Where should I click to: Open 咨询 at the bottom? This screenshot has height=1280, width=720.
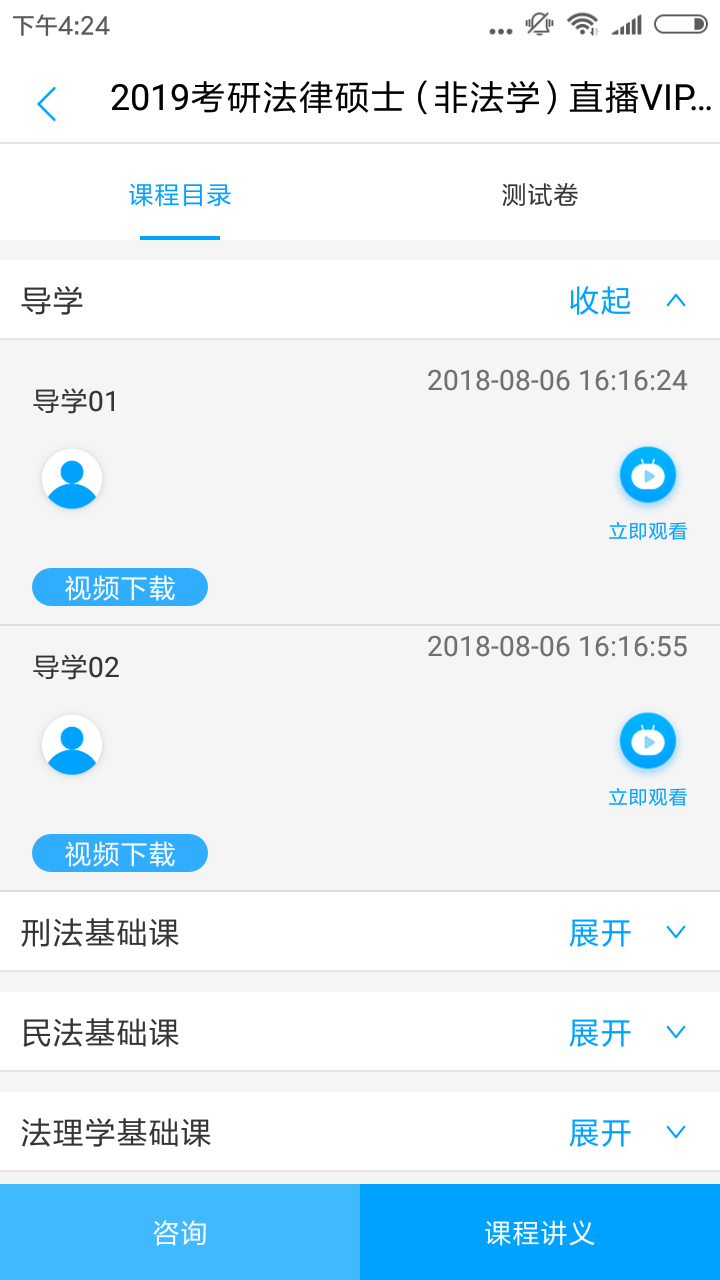pos(180,1232)
